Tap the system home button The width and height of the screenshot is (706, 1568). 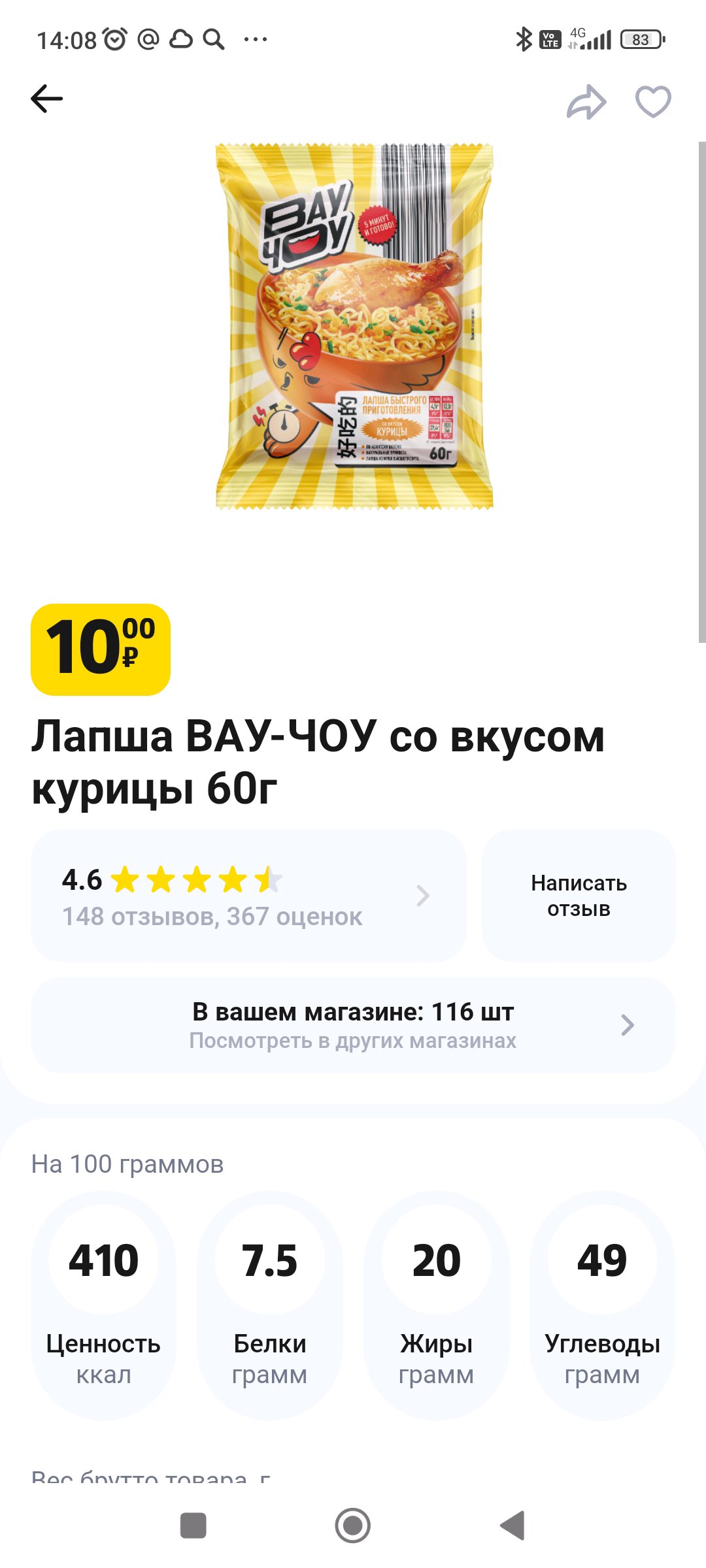[353, 1526]
